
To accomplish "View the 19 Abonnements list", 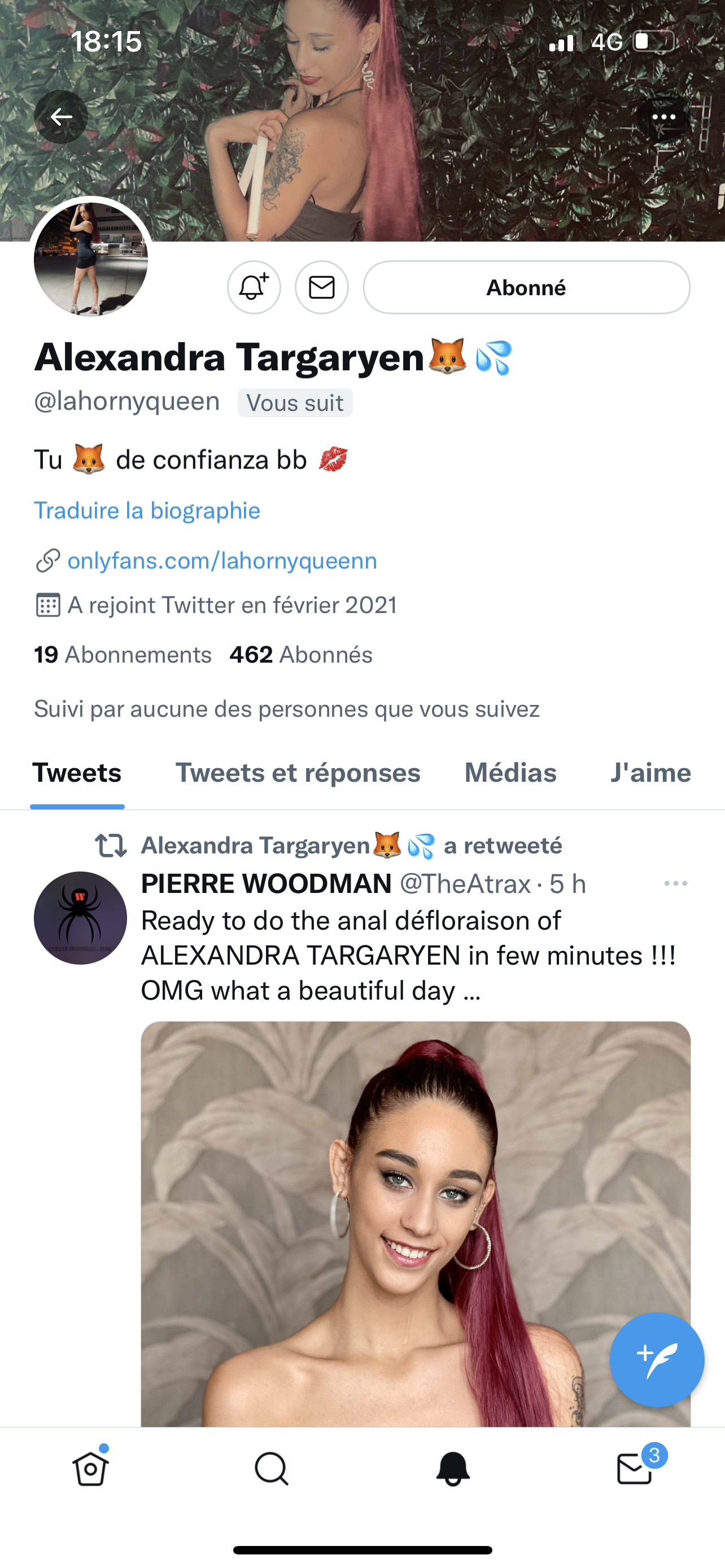I will click(x=123, y=654).
